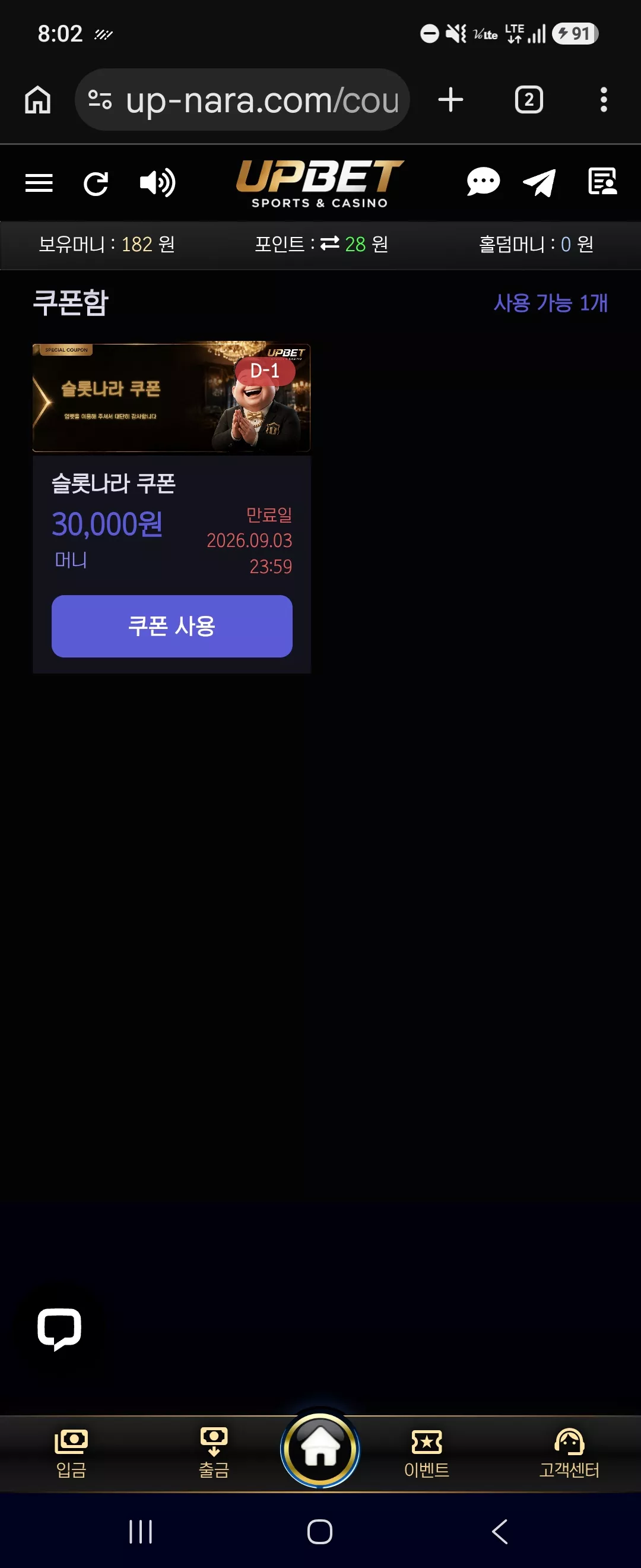Open the tab switcher showing 2
Screen dimensions: 641x1568
pyautogui.click(x=529, y=100)
